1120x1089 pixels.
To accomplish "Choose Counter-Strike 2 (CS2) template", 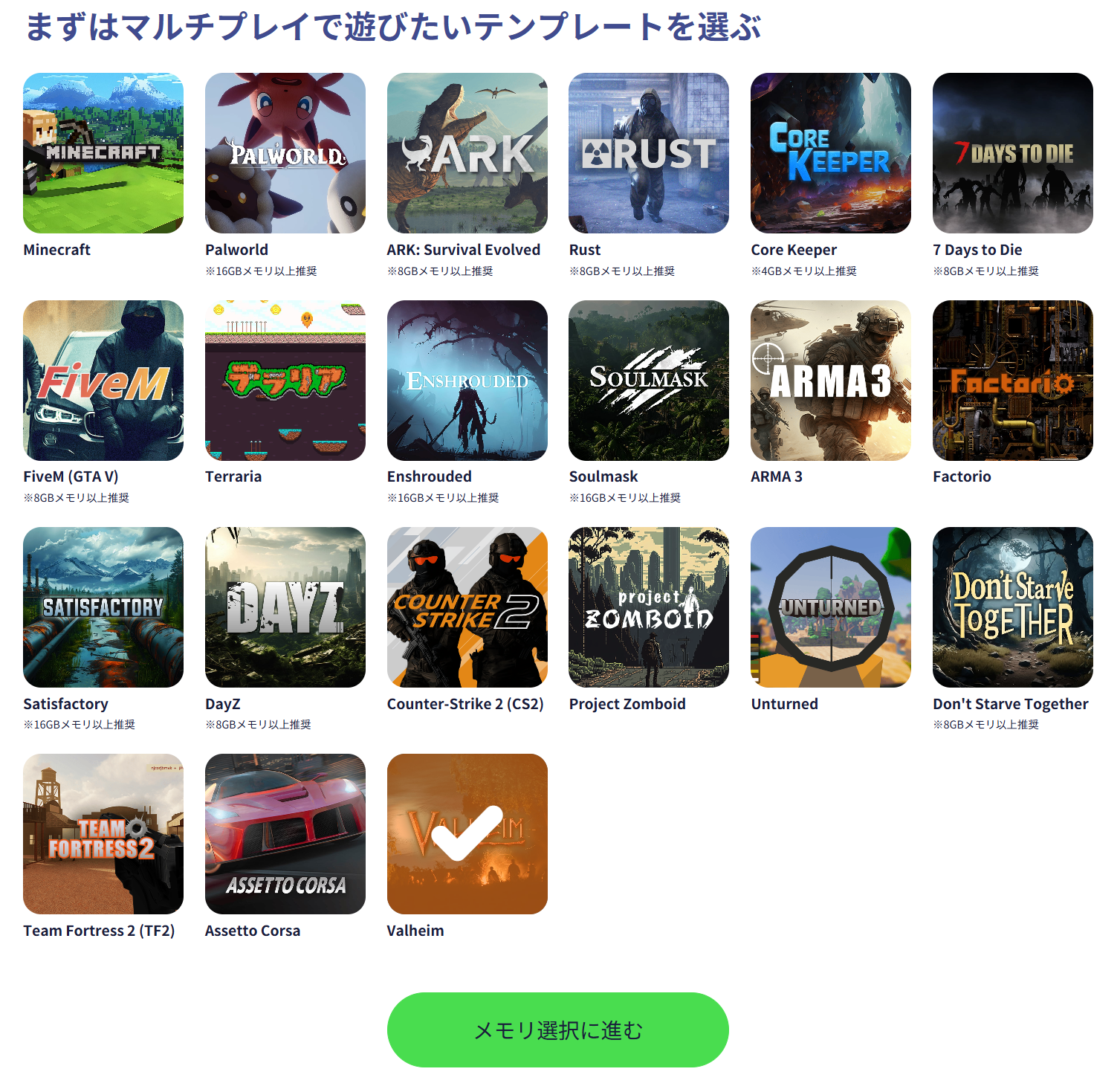I will click(x=467, y=607).
